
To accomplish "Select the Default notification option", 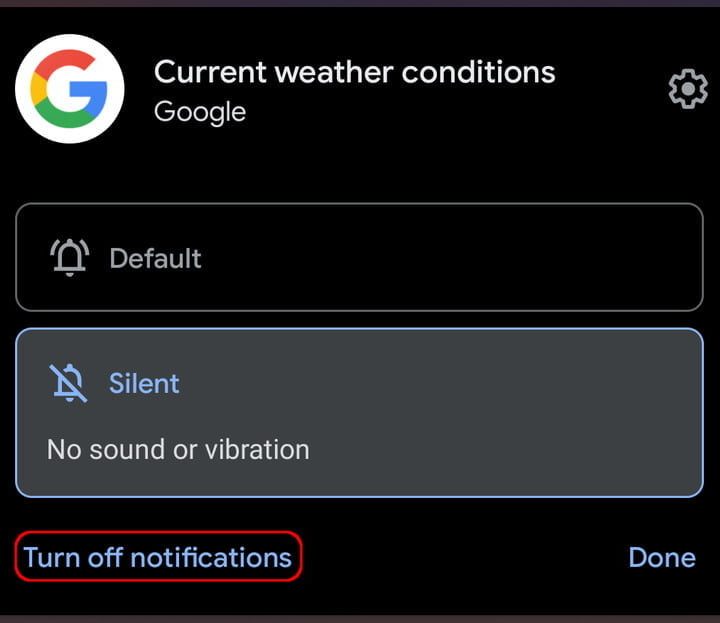I will click(359, 258).
